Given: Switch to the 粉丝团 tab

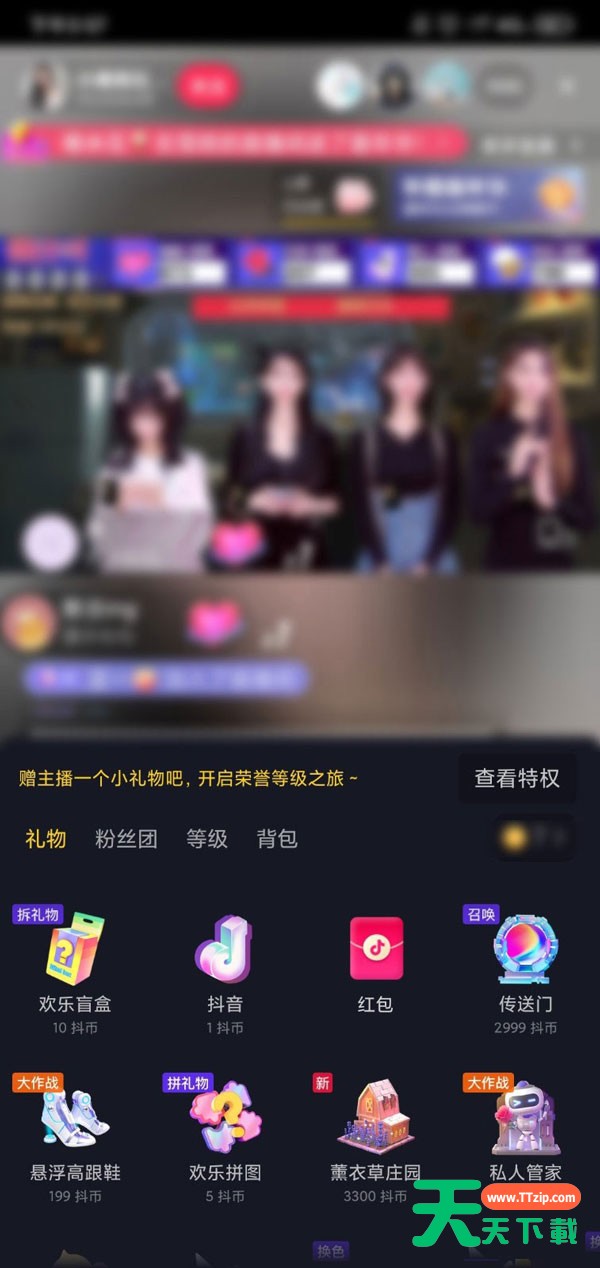Looking at the screenshot, I should 126,838.
